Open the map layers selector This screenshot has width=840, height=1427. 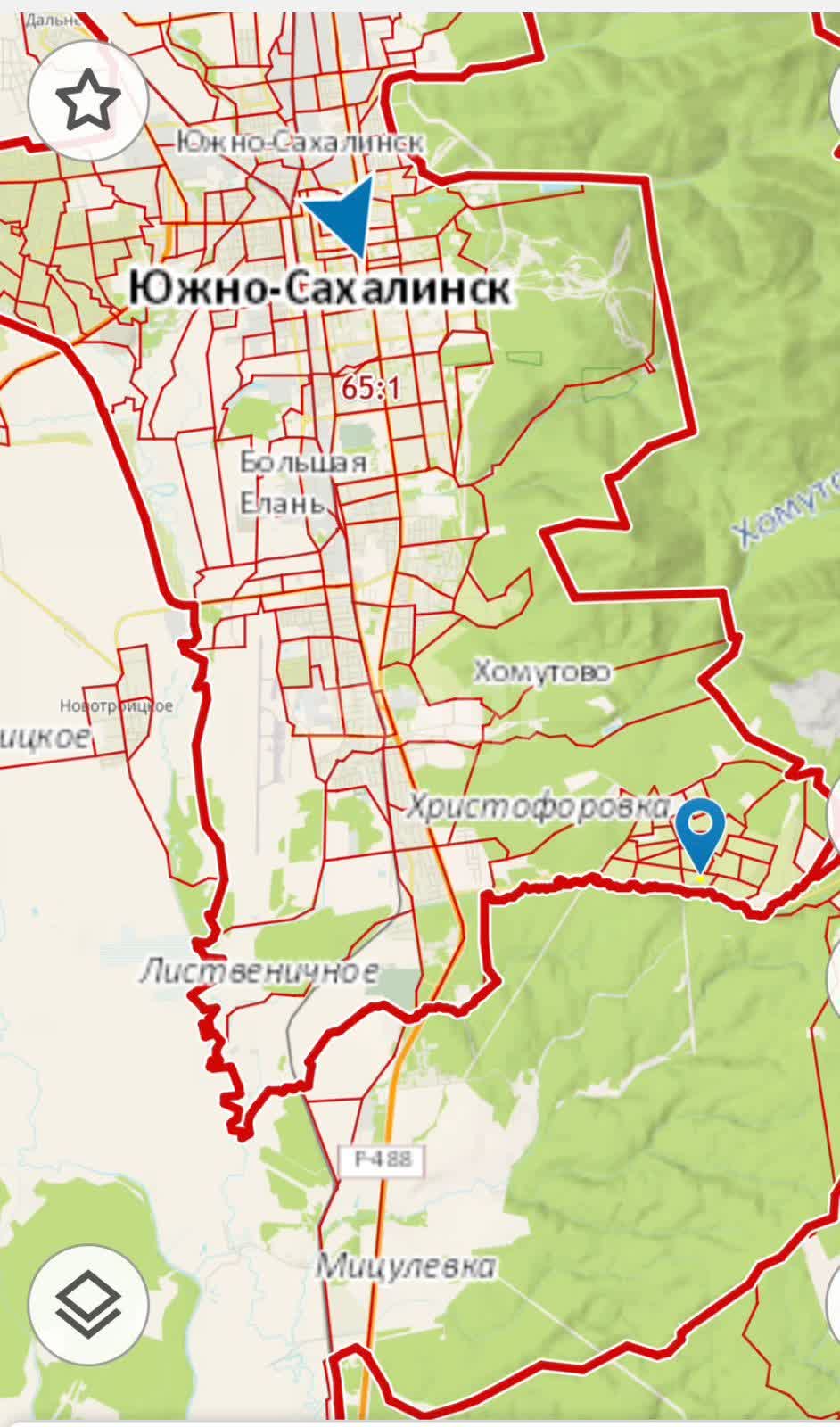(x=87, y=1306)
